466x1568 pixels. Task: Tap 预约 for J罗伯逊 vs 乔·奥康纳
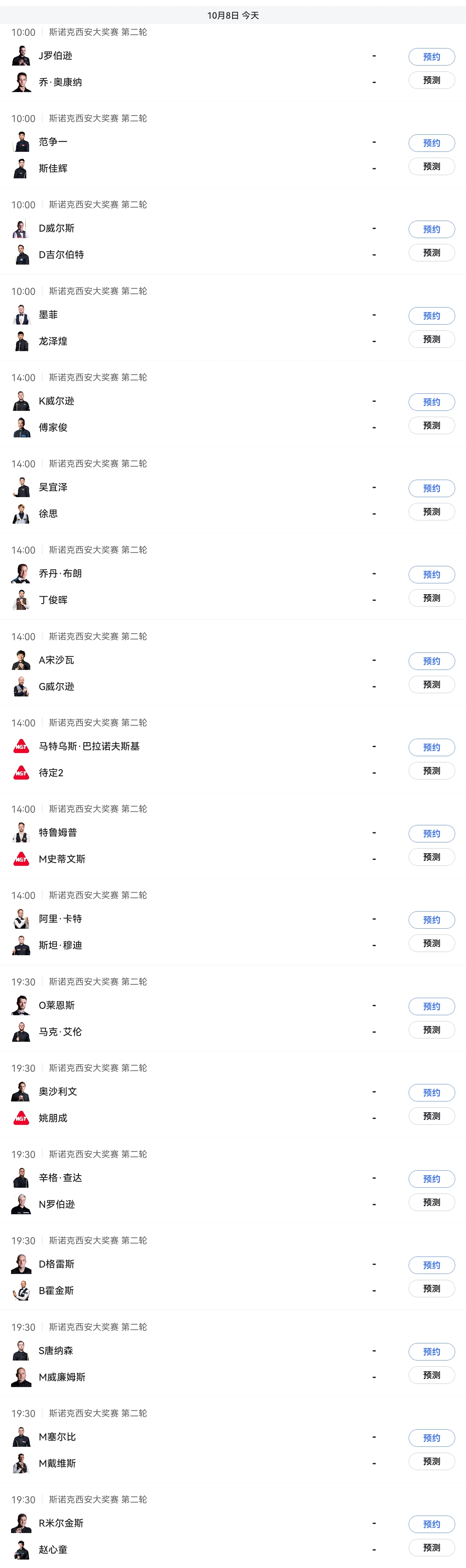(x=431, y=57)
